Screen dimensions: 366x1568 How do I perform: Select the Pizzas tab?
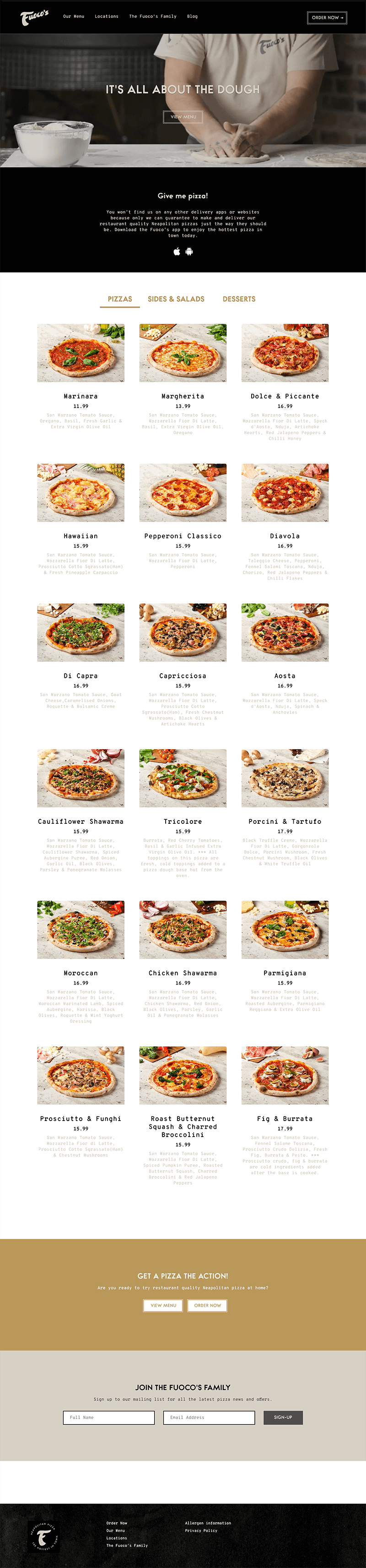click(x=120, y=299)
